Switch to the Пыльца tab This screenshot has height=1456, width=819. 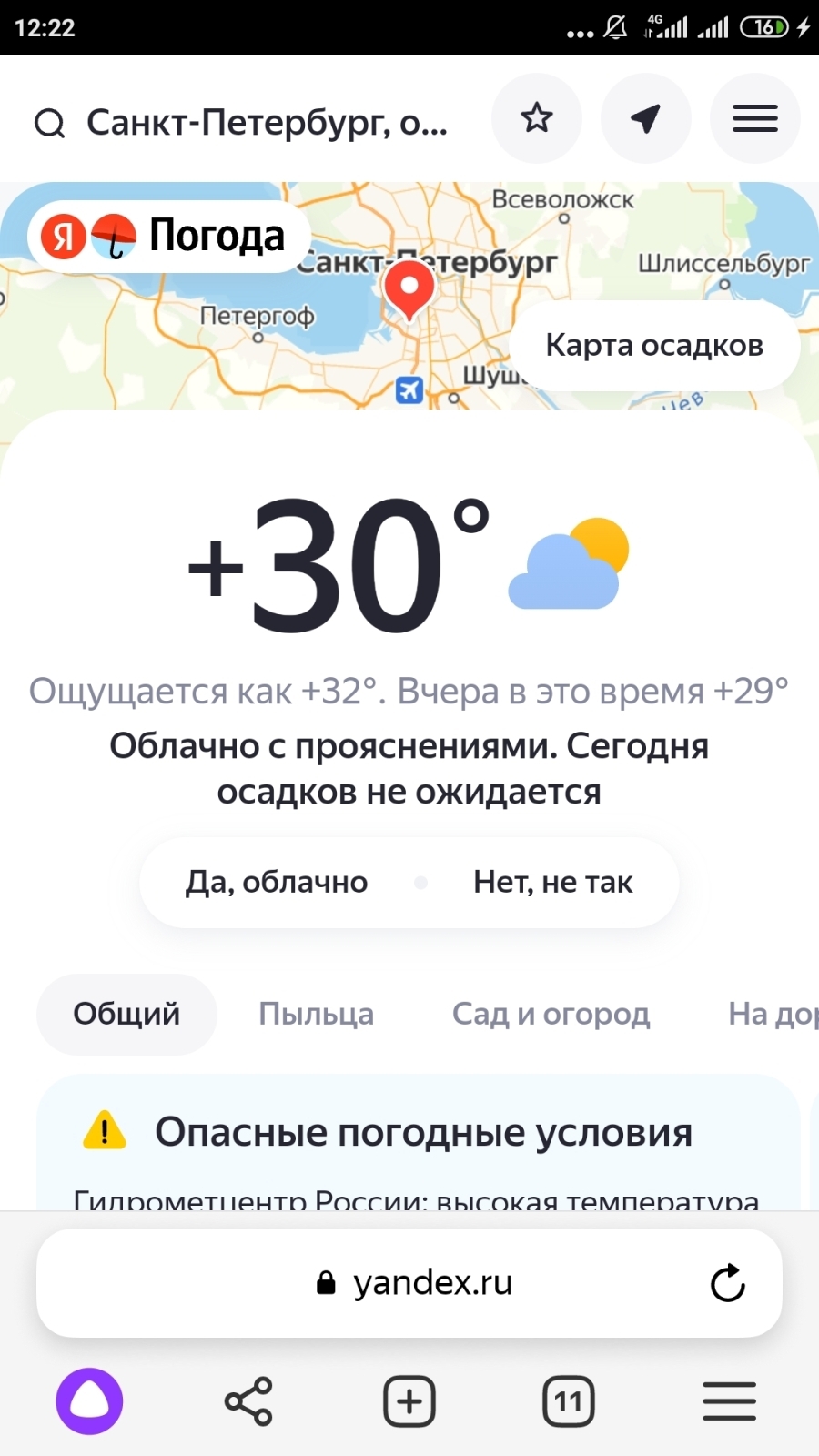tap(316, 1014)
